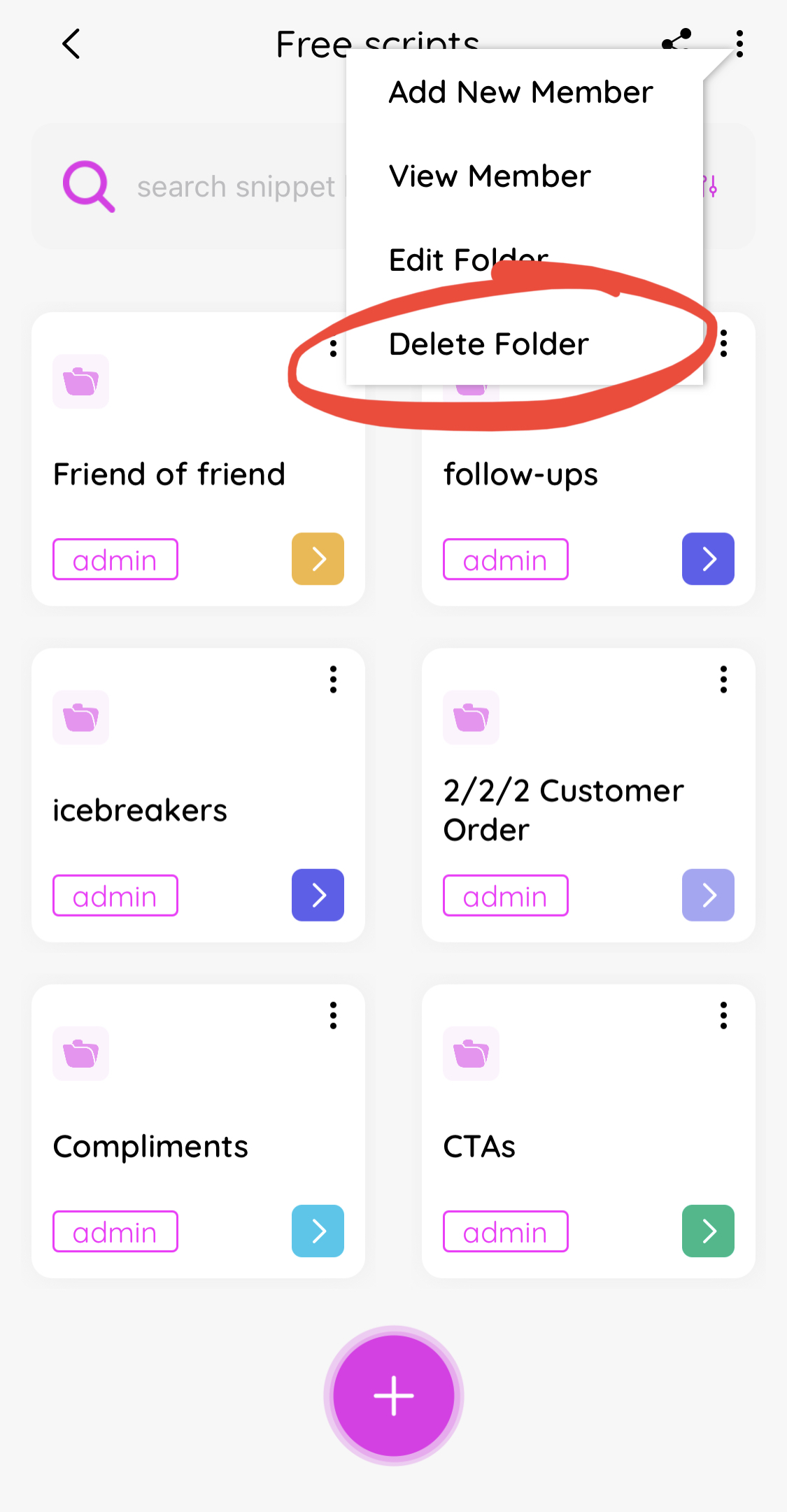This screenshot has height=1512, width=787.
Task: Go back with the top-left arrow
Action: click(71, 44)
